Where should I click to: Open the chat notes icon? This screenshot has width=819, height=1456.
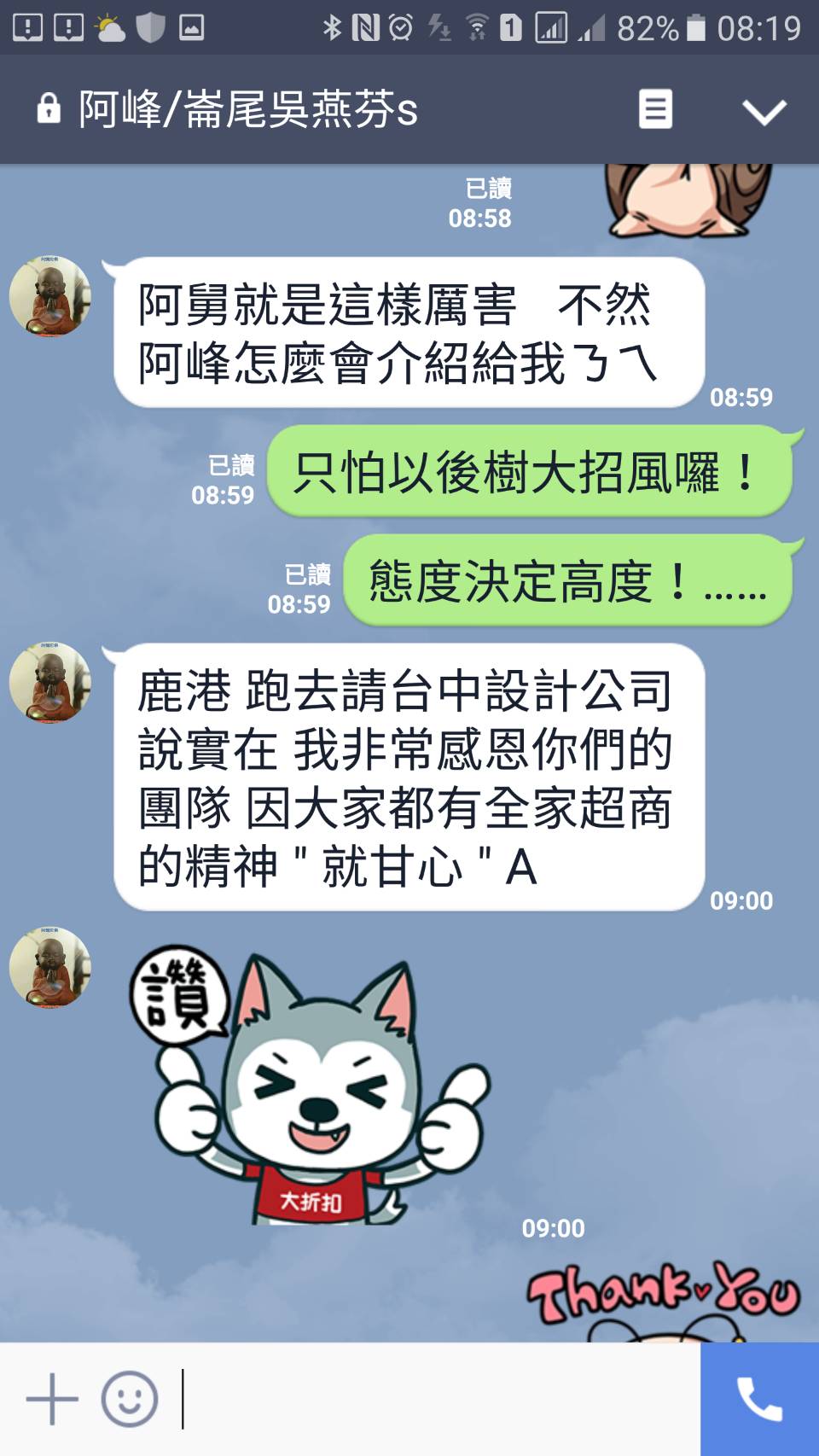pos(655,110)
